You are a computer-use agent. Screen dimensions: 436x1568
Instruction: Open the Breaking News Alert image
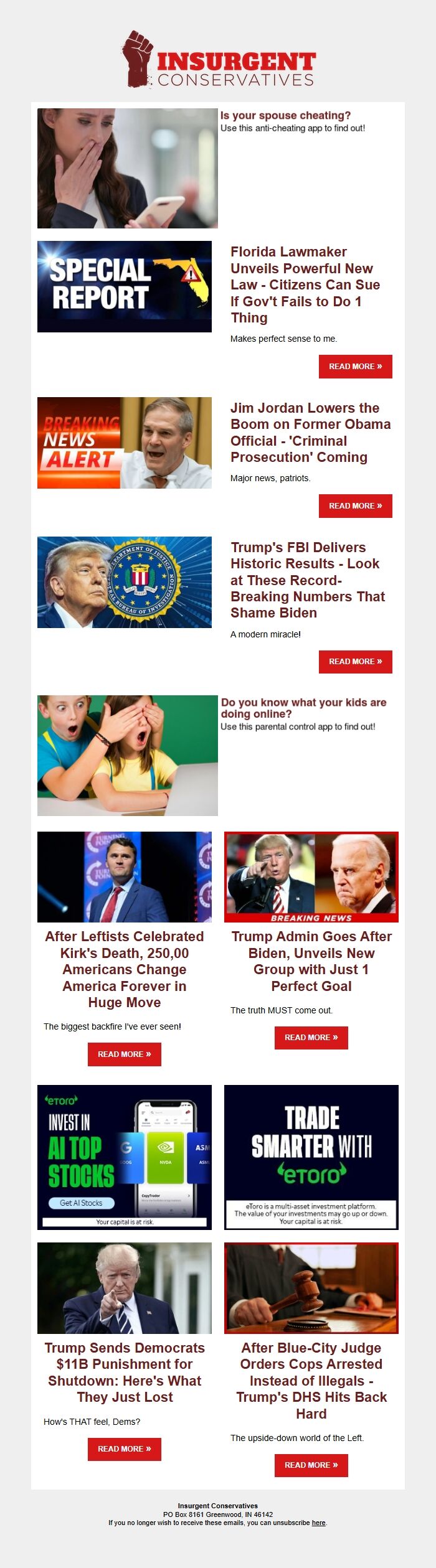[125, 443]
